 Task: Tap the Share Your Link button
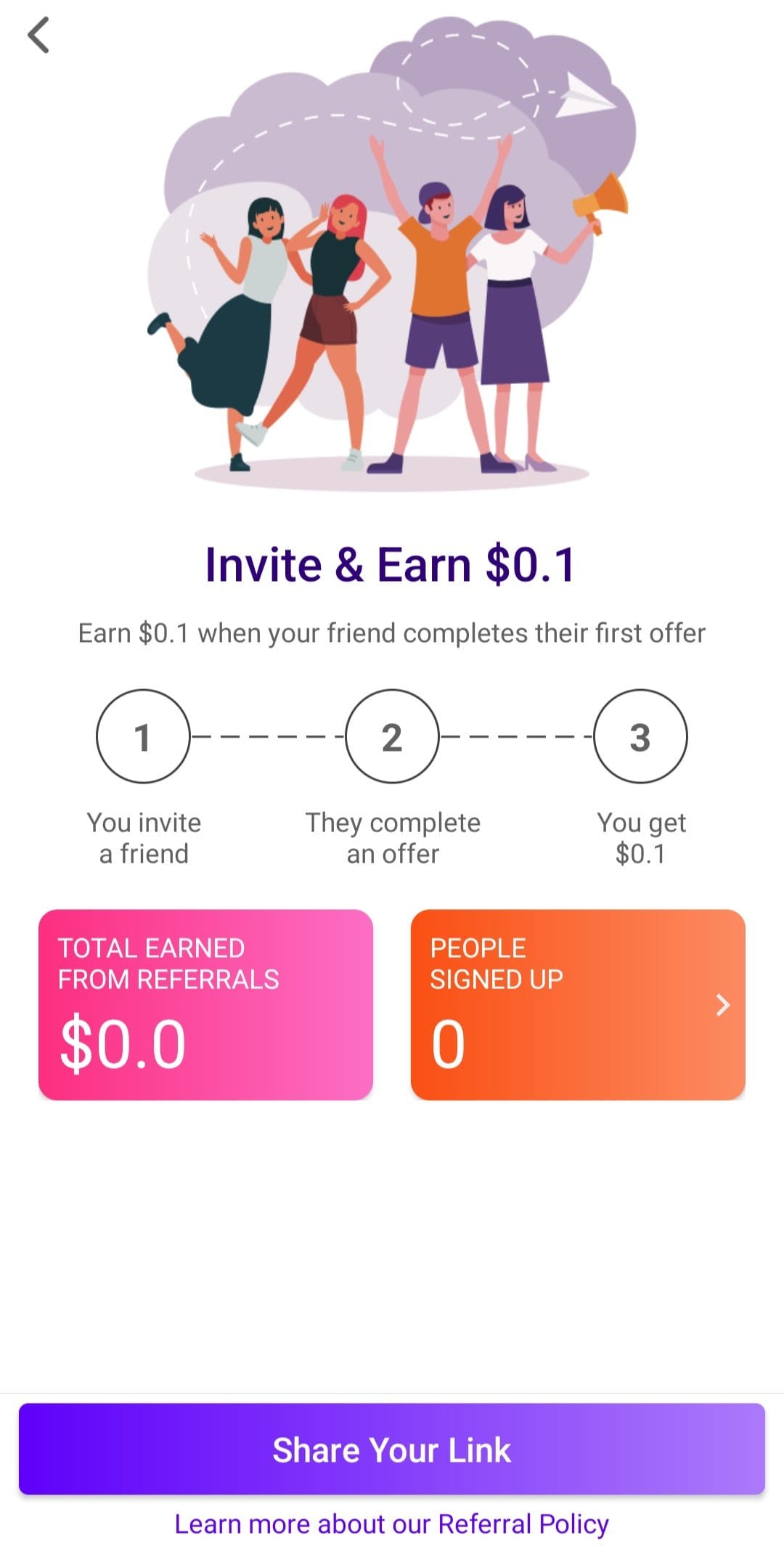392,1449
